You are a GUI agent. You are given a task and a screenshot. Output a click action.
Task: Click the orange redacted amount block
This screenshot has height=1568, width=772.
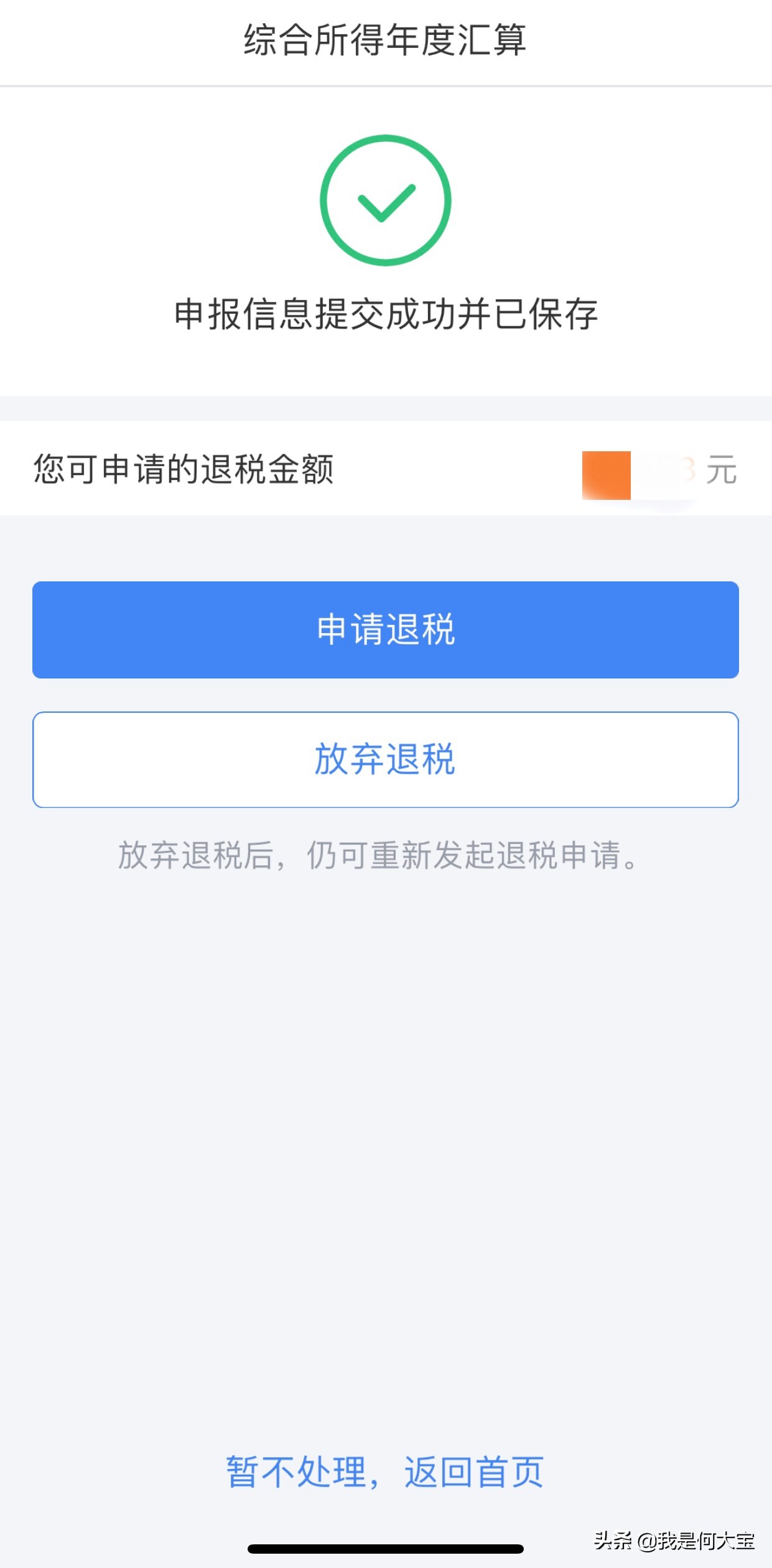coord(607,474)
